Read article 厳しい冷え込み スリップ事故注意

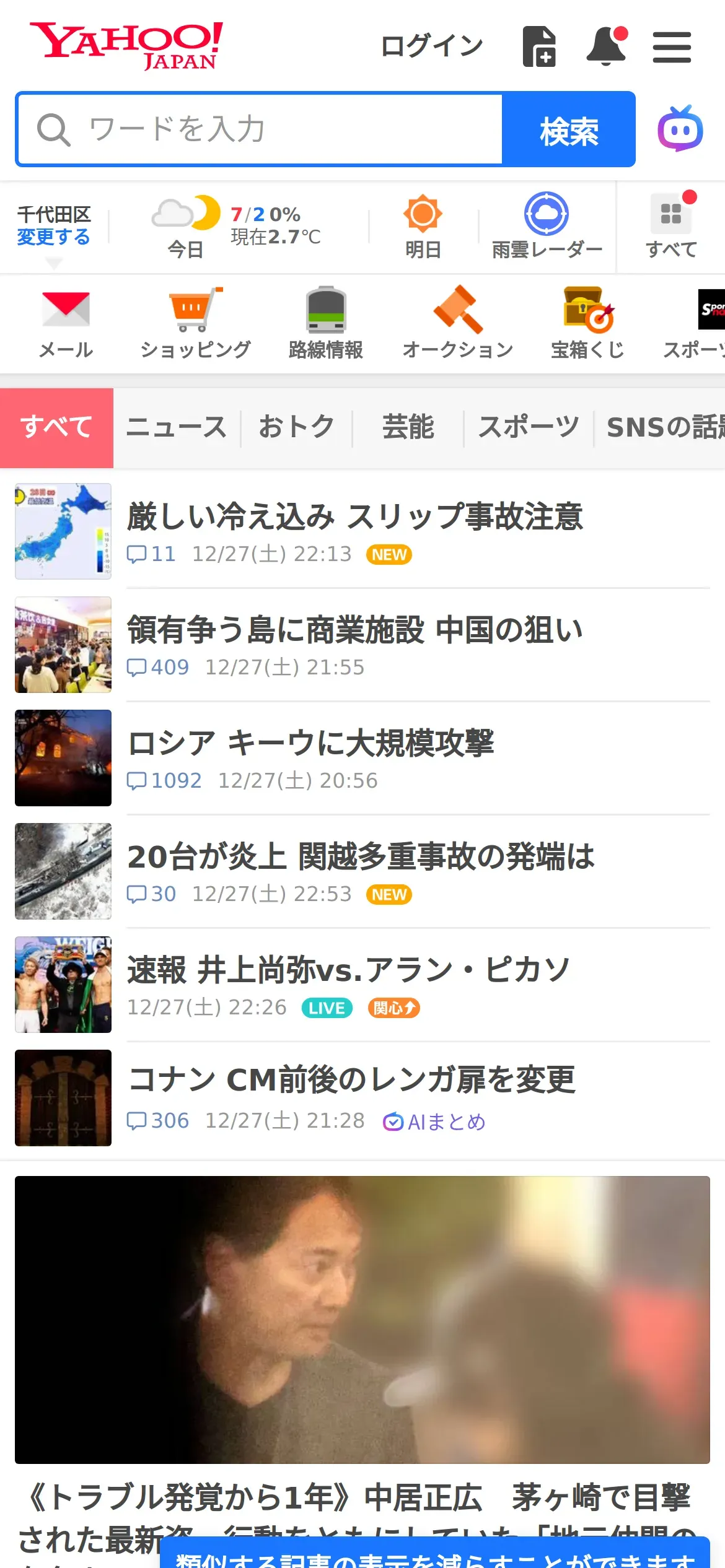pyautogui.click(x=354, y=517)
